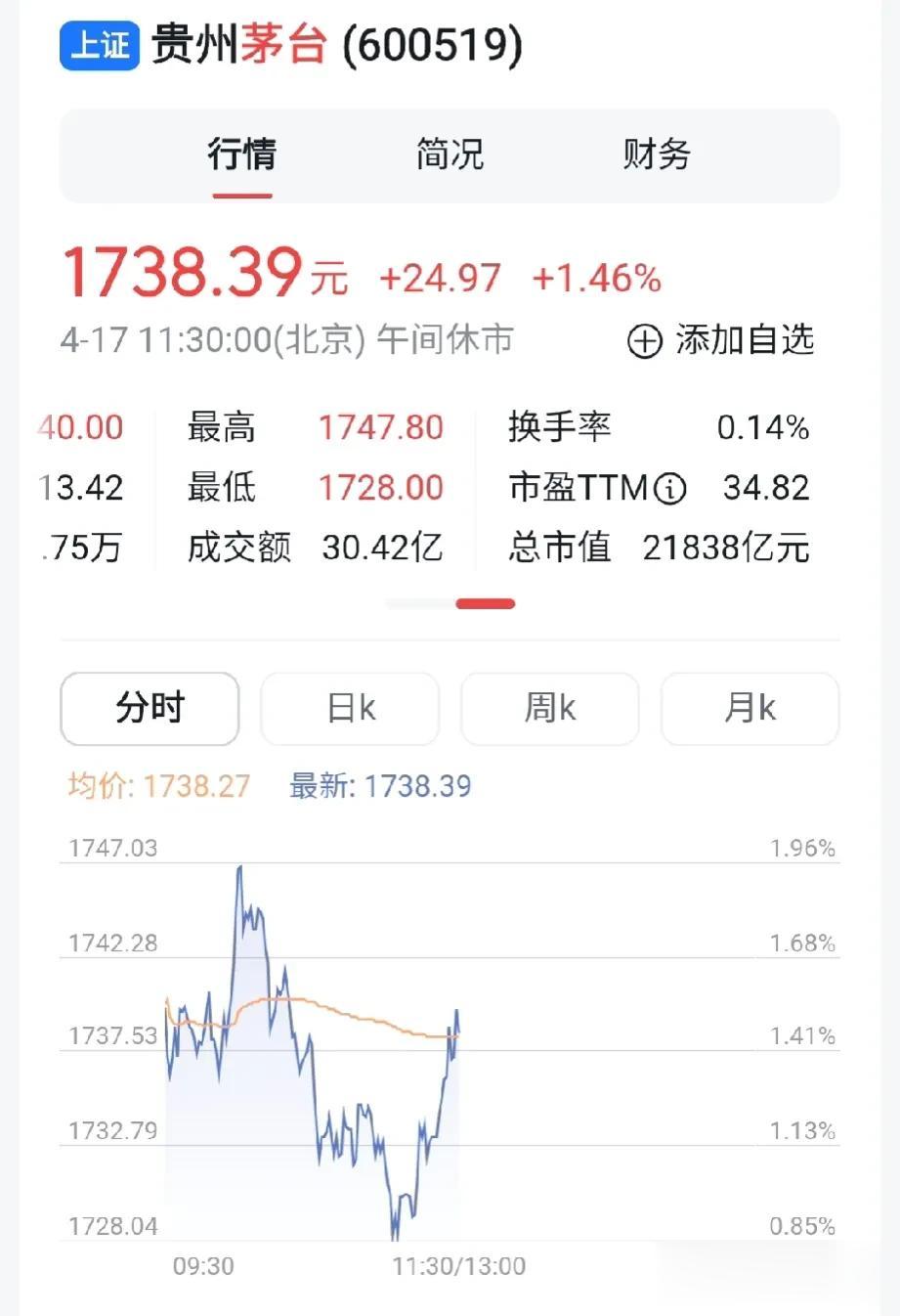900x1316 pixels.
Task: Select the 分时 chart view
Action: pyautogui.click(x=150, y=709)
